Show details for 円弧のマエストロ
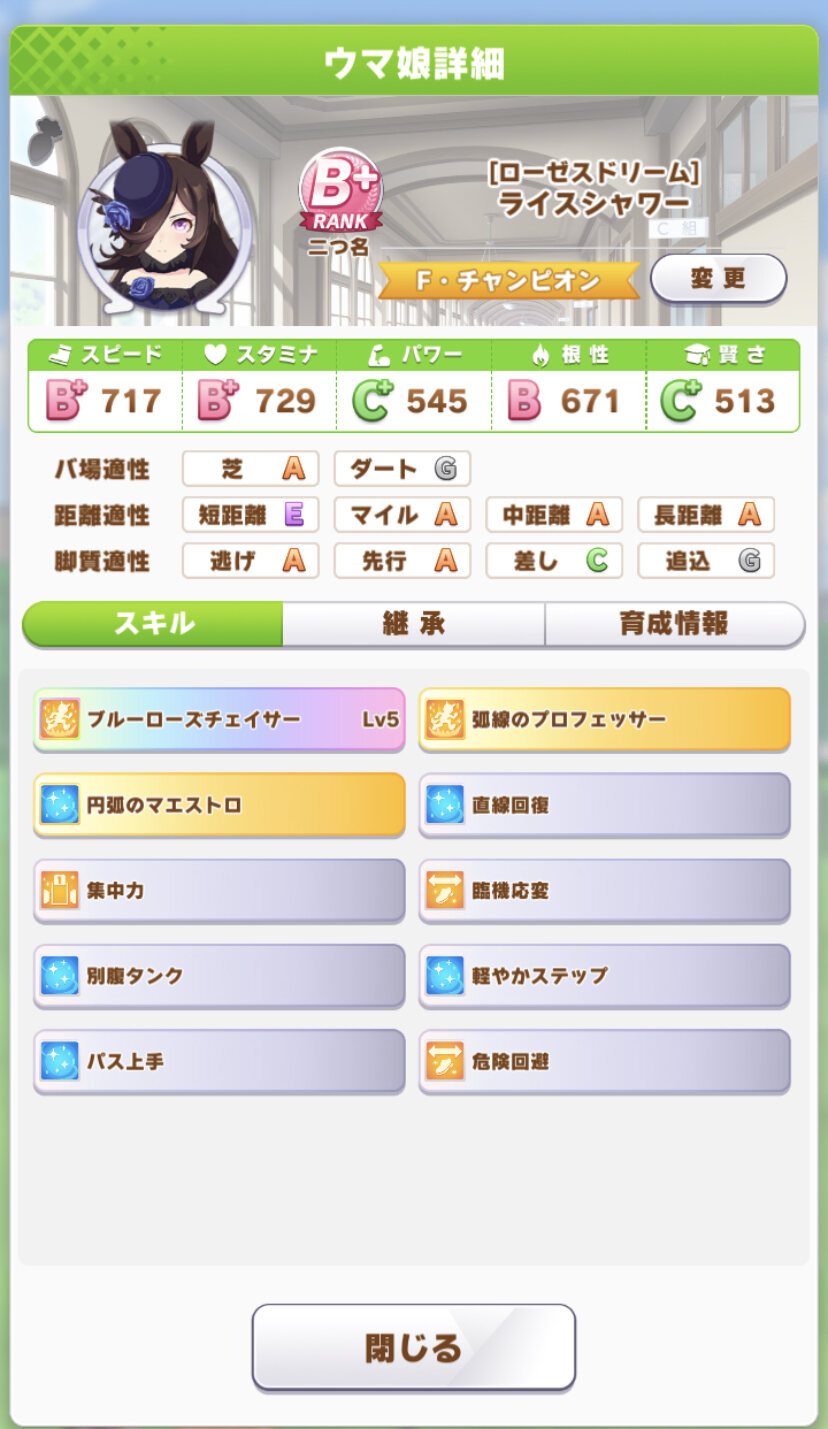The width and height of the screenshot is (828, 1429). [219, 804]
